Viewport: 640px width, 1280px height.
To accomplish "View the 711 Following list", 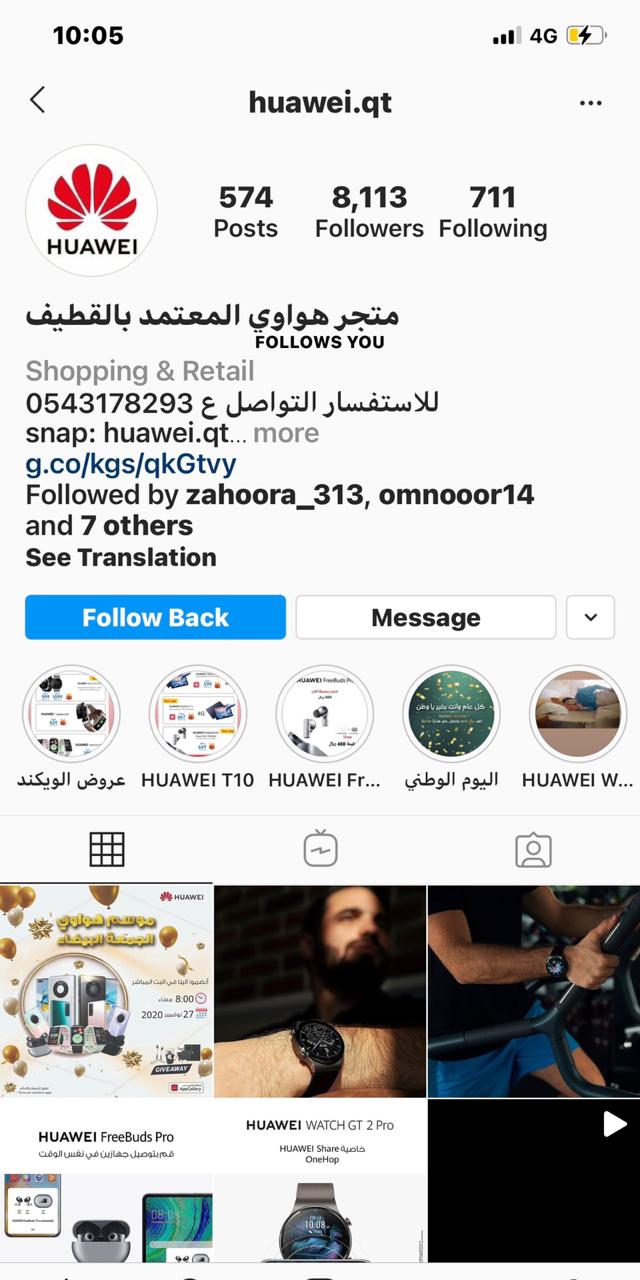I will (492, 211).
